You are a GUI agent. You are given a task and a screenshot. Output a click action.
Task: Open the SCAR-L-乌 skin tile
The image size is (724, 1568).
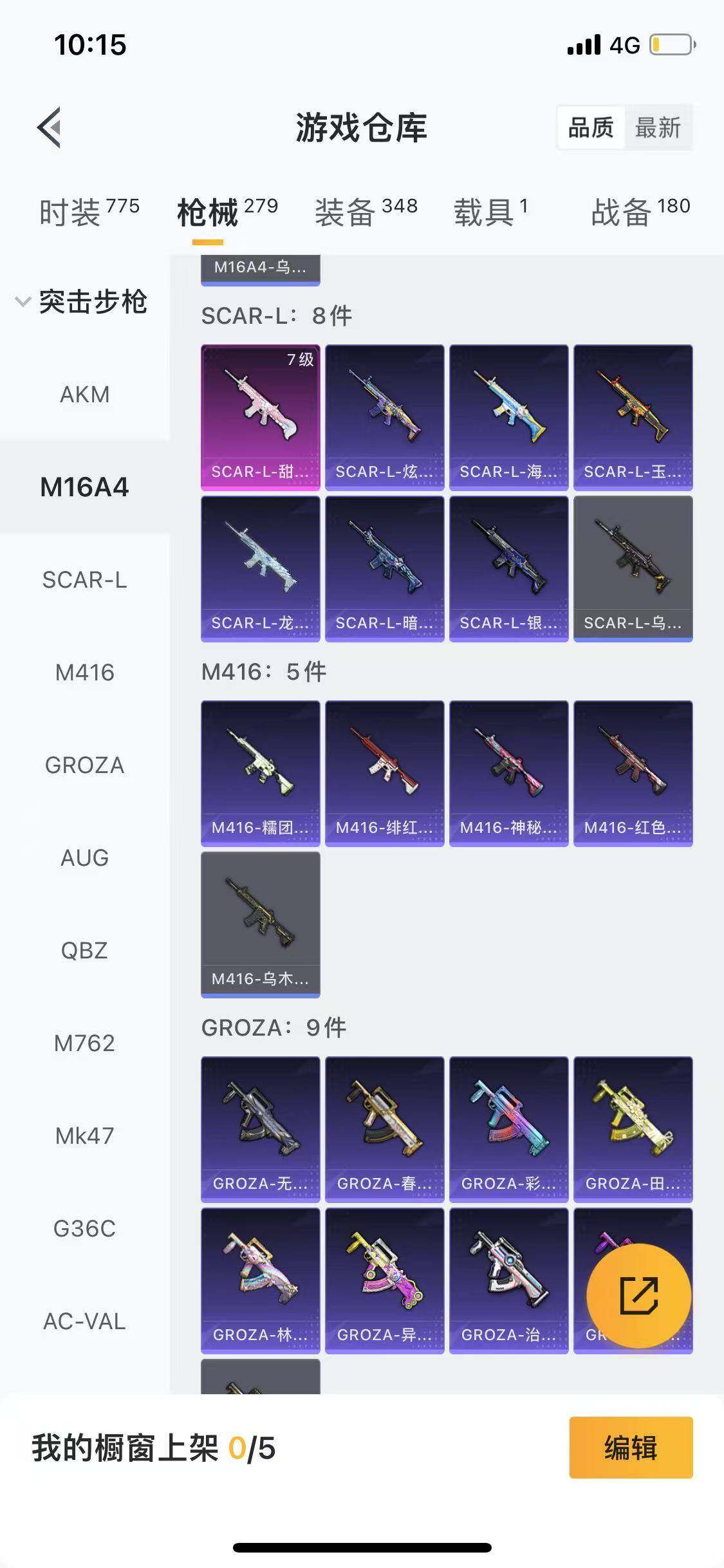633,568
